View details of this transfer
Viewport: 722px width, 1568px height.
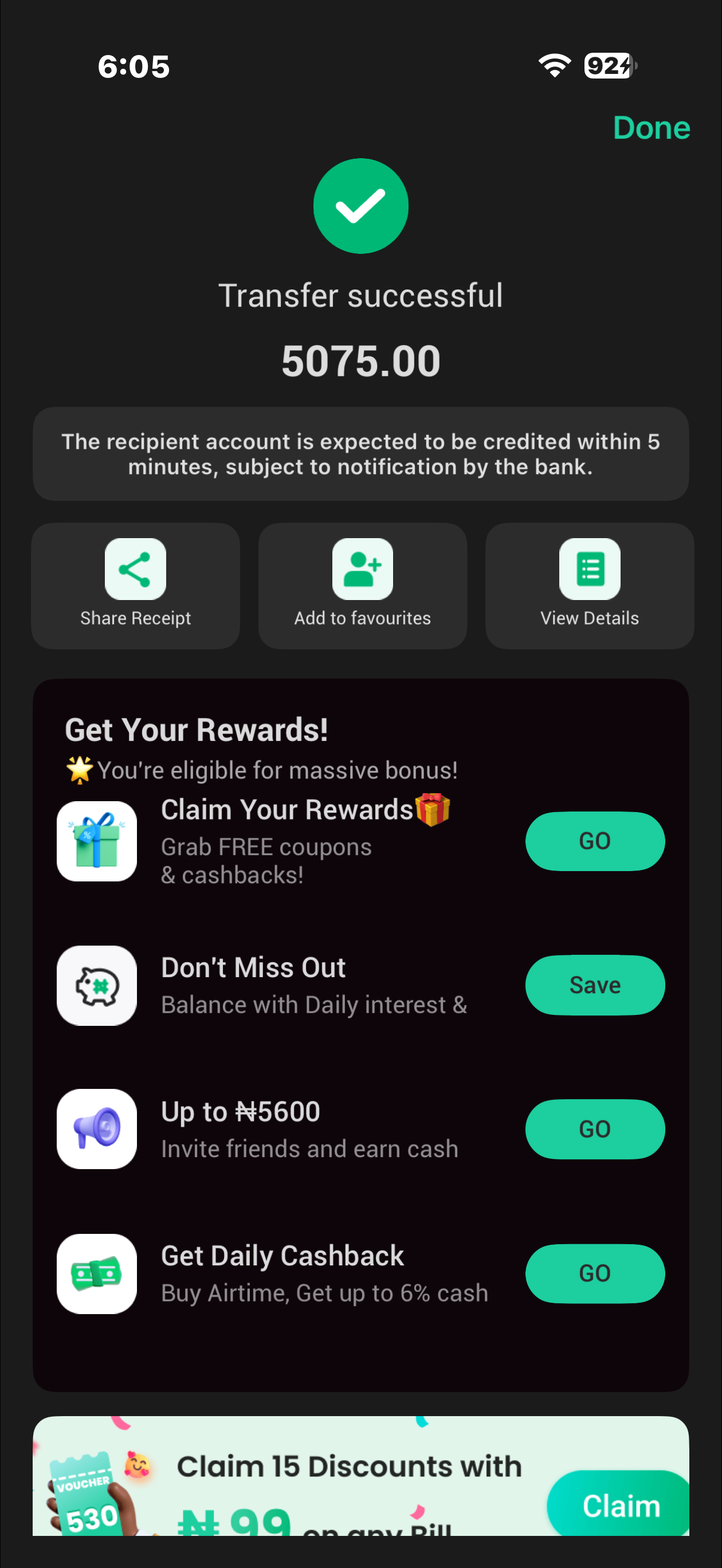pyautogui.click(x=589, y=585)
